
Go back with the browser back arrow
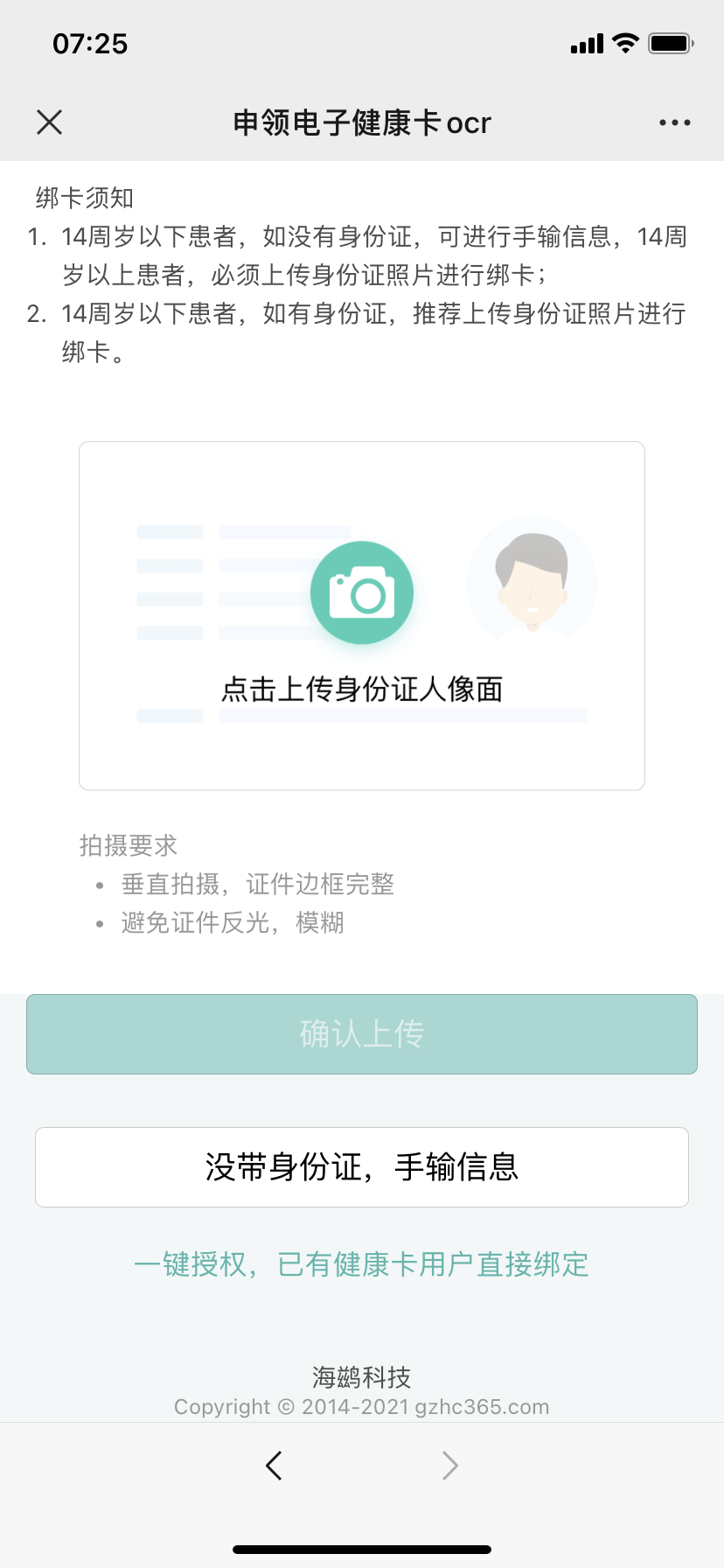(x=274, y=1465)
